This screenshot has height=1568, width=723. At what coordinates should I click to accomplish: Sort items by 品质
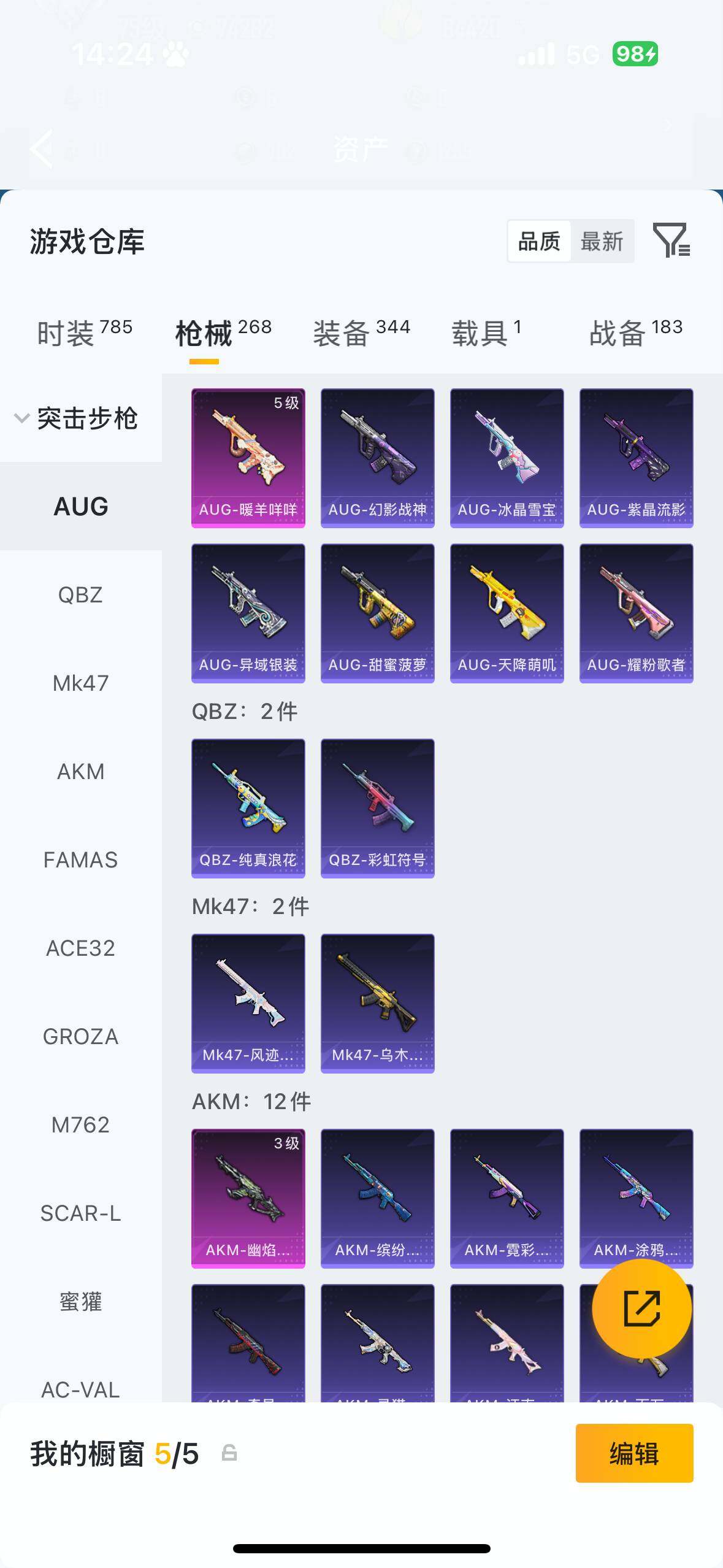(539, 242)
